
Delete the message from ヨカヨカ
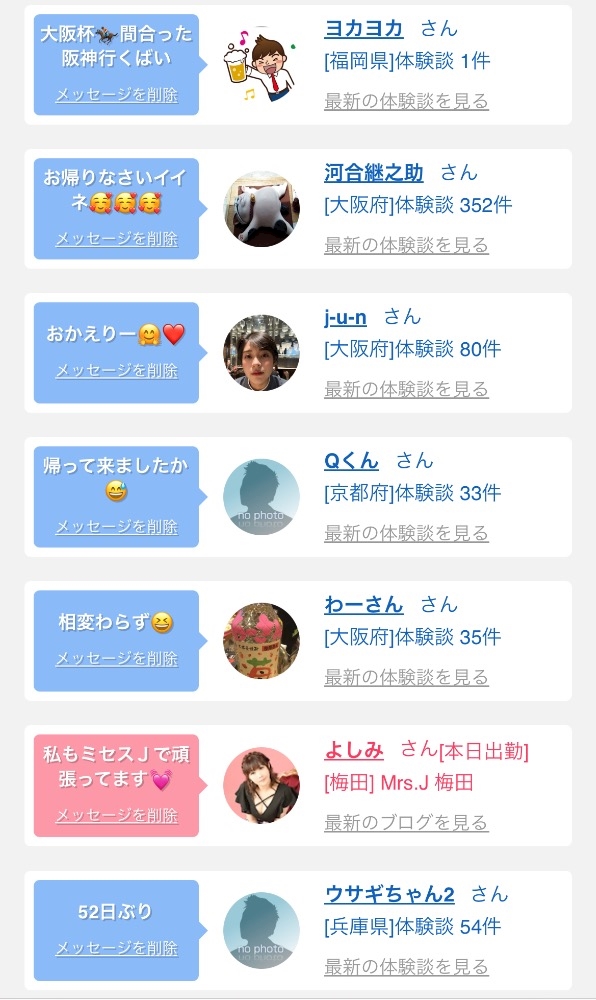pos(117,95)
